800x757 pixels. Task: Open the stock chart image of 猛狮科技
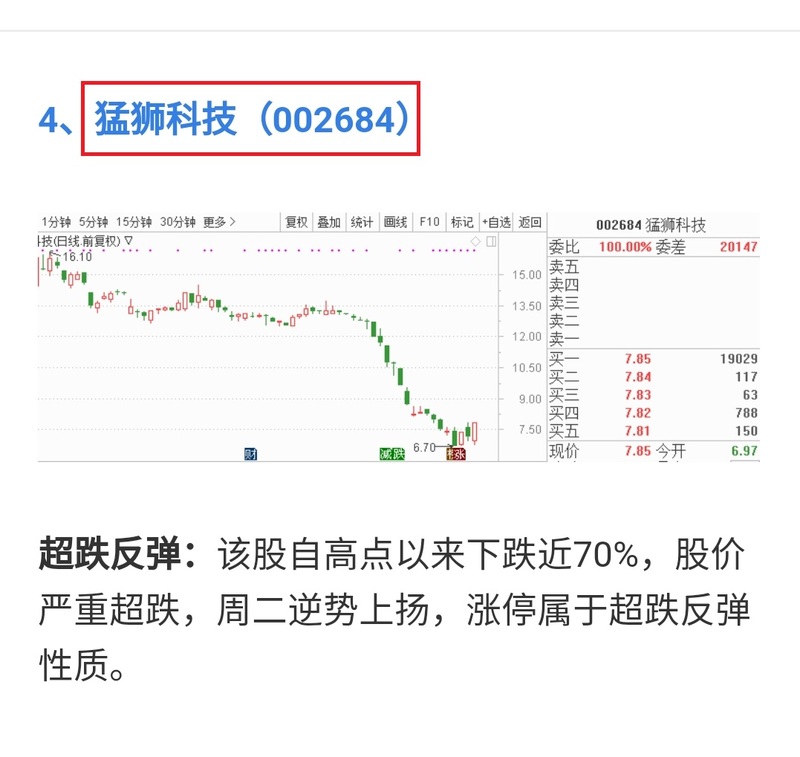coord(398,337)
